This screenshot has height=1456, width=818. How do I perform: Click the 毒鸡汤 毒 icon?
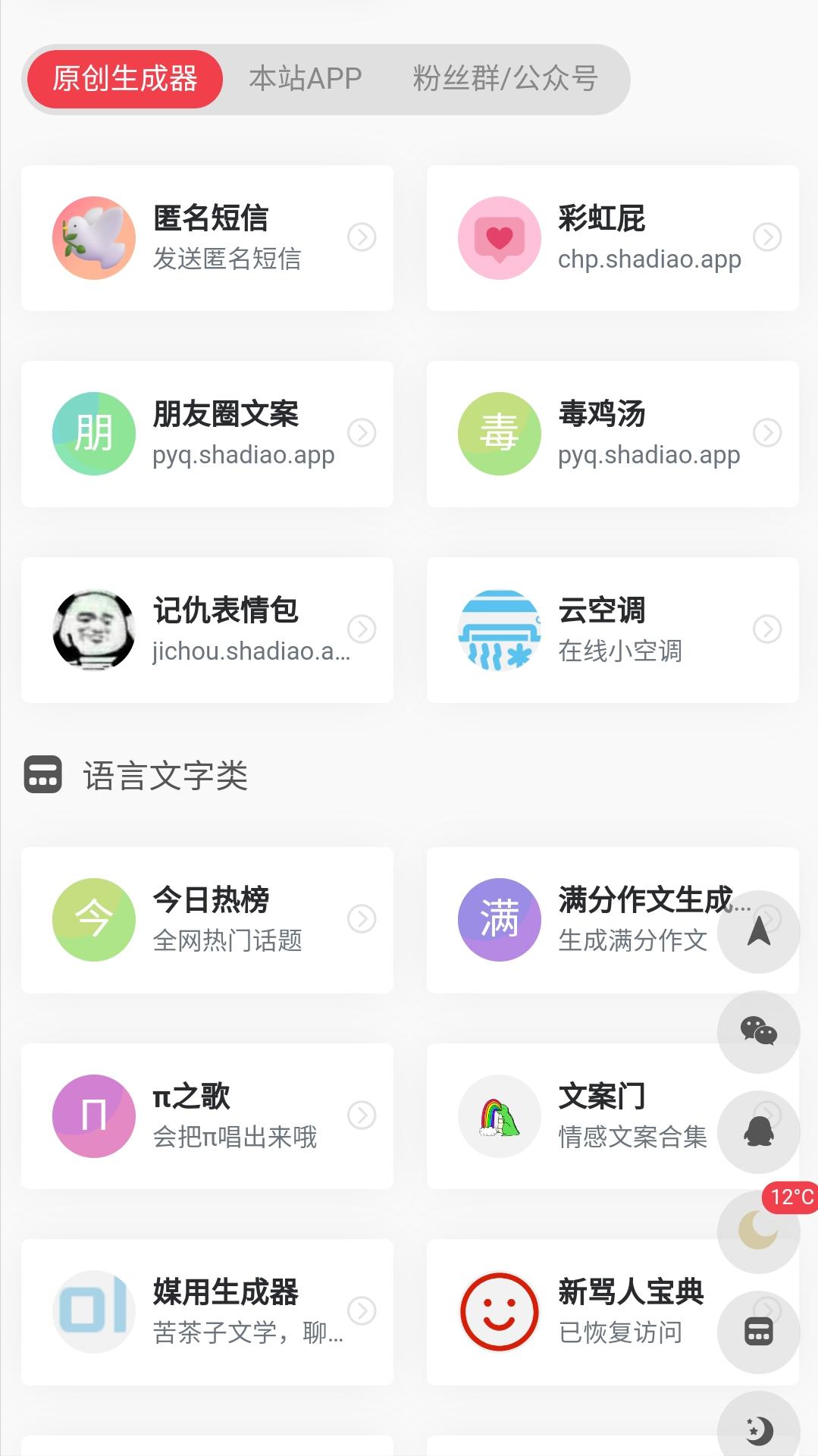tap(499, 433)
